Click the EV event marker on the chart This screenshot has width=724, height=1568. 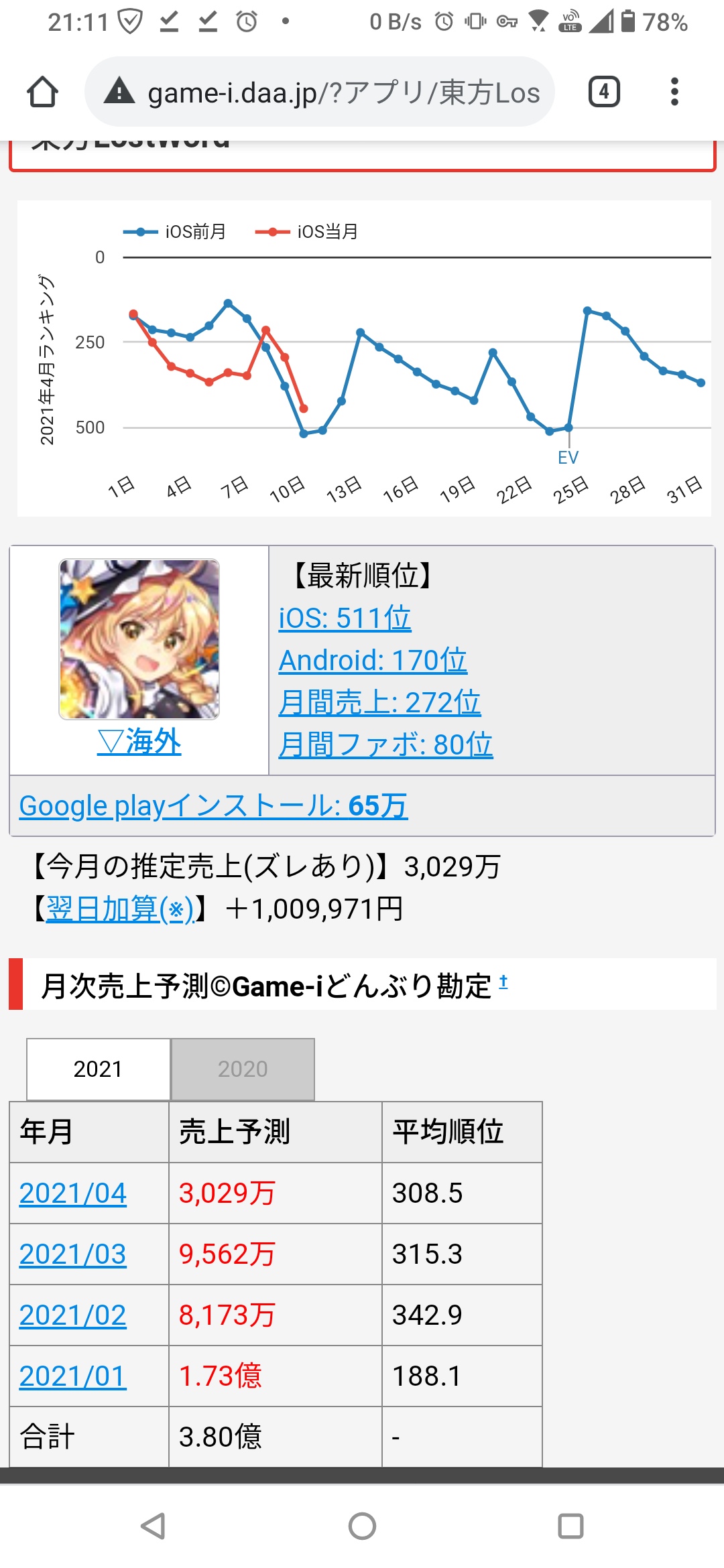point(569,458)
